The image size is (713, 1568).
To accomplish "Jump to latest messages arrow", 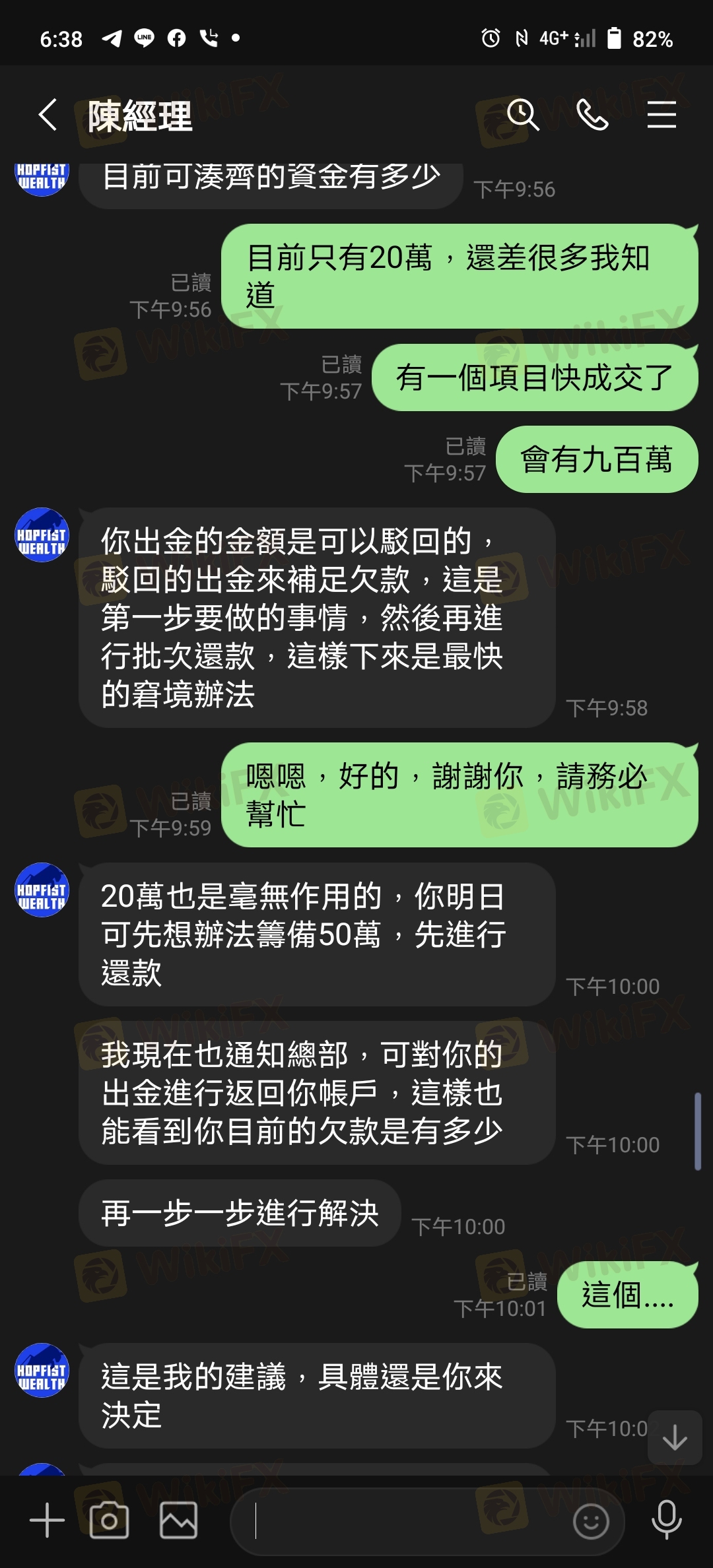I will point(675,1437).
